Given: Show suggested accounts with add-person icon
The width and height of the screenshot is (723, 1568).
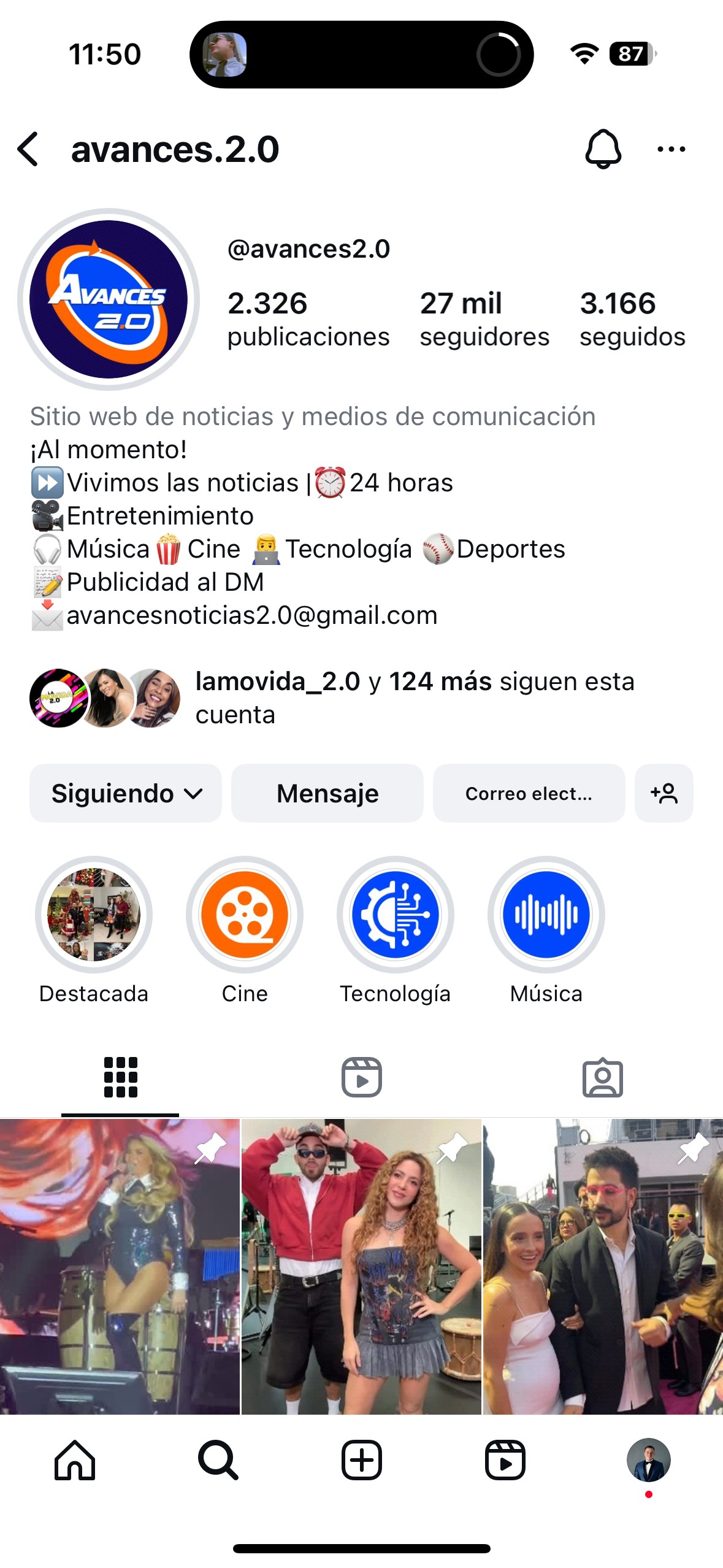Looking at the screenshot, I should (664, 793).
